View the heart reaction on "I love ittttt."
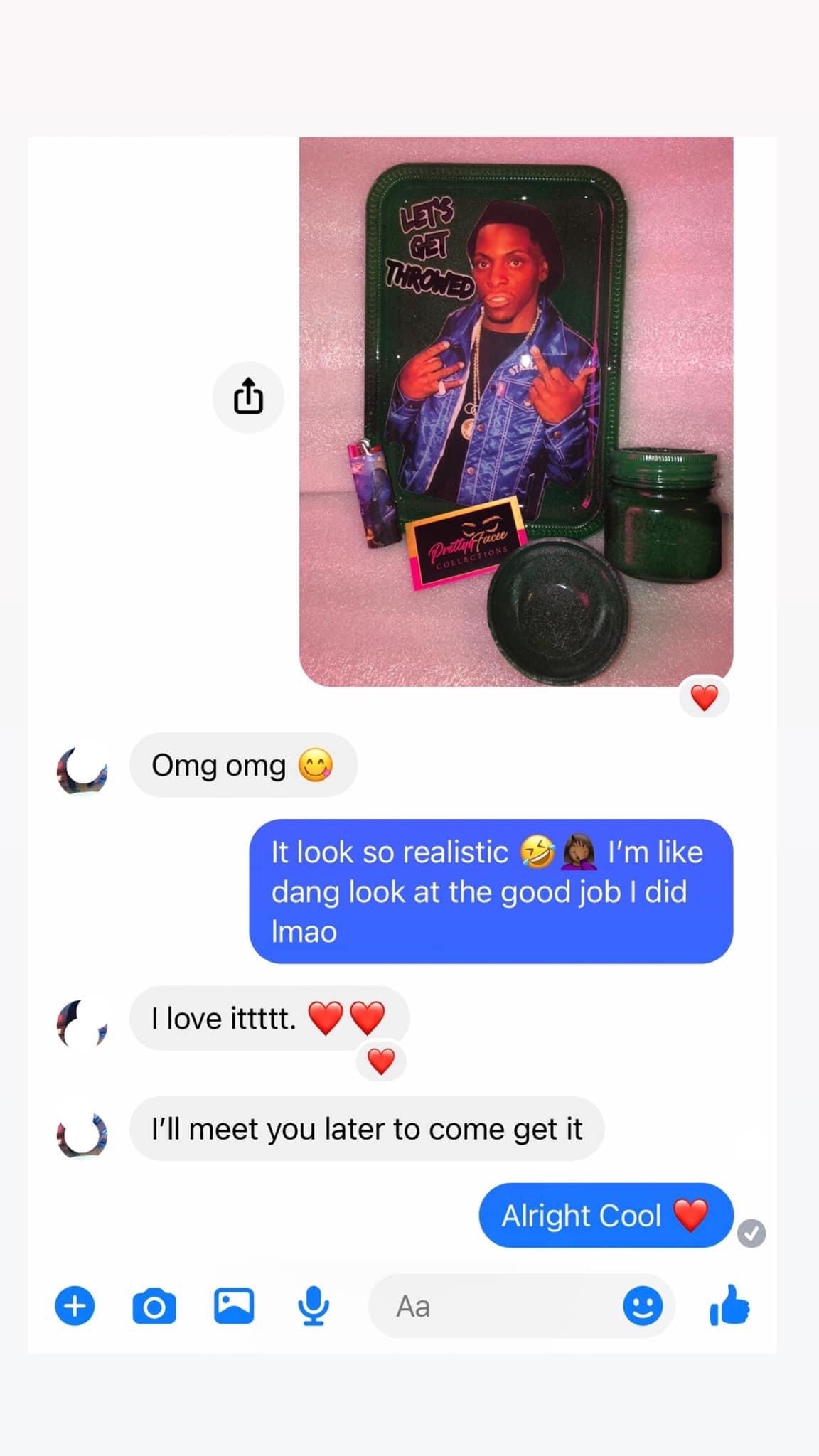819x1456 pixels. point(381,1061)
